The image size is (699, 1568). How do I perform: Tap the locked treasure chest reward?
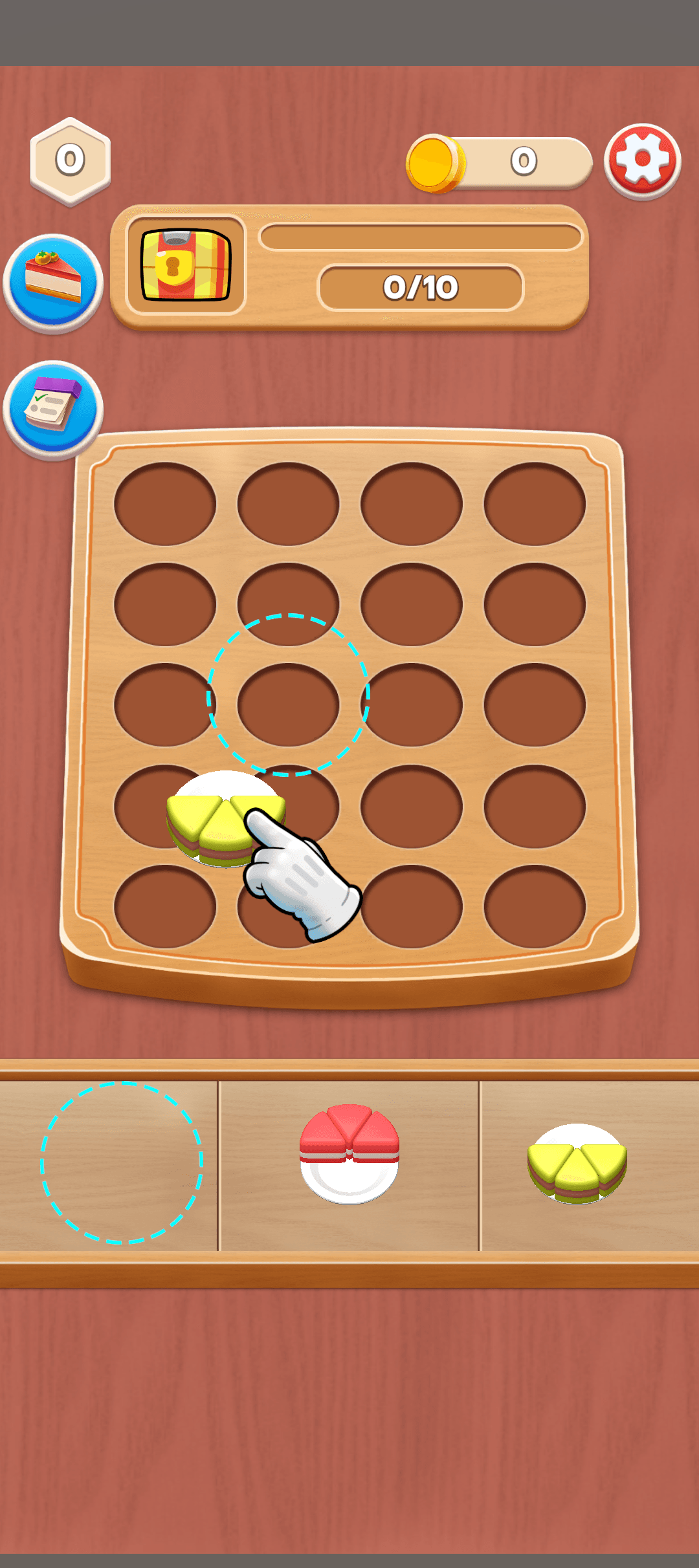(x=186, y=265)
